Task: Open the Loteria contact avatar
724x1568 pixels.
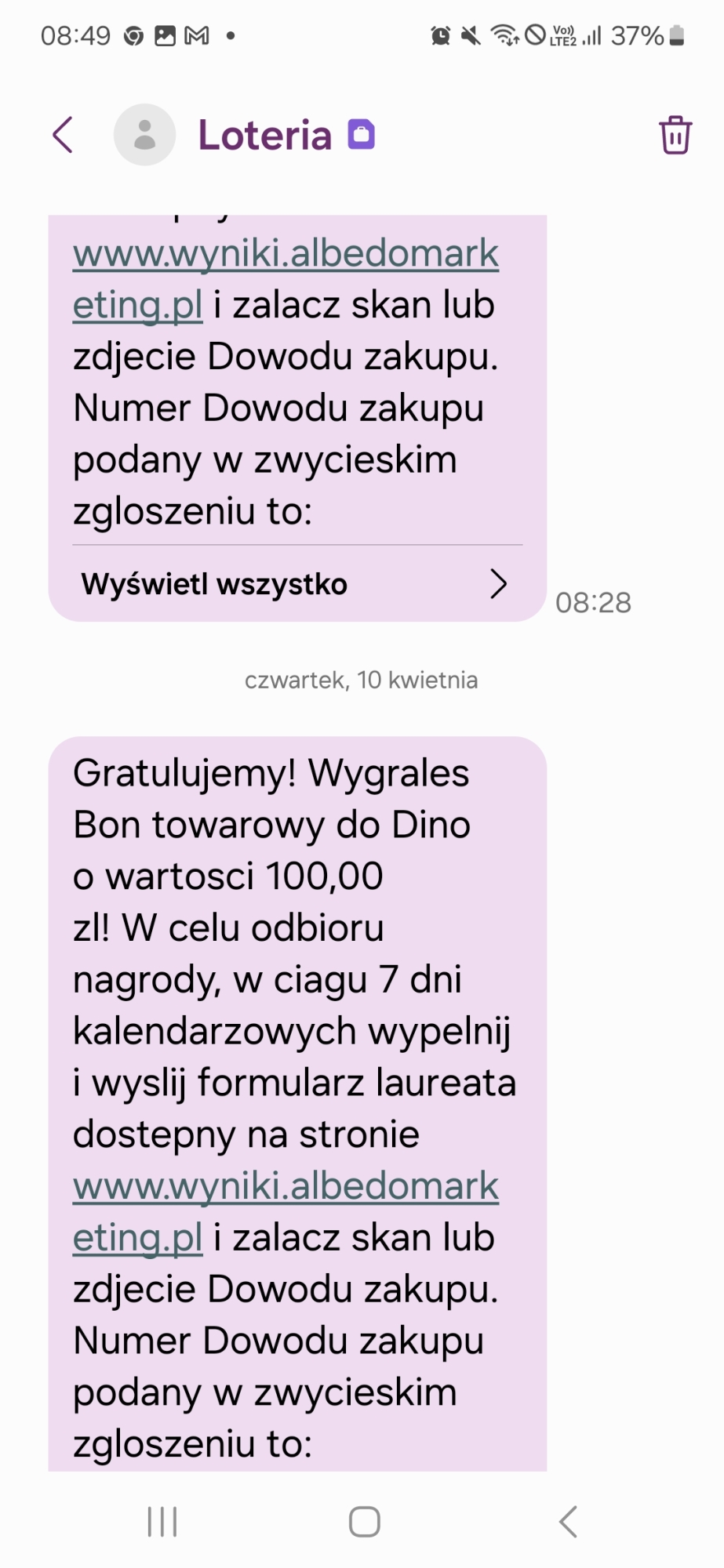Action: pos(145,135)
